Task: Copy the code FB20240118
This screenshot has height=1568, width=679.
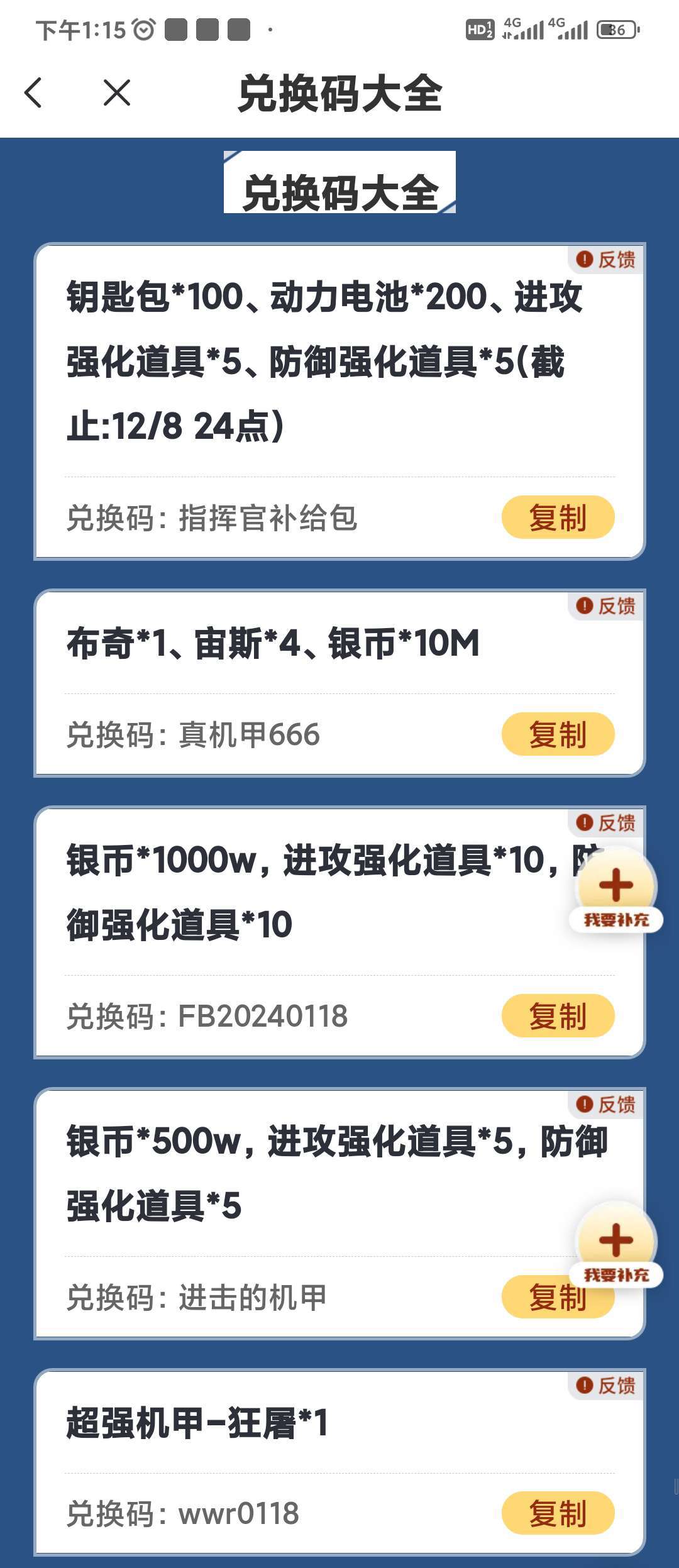Action: click(x=558, y=1015)
